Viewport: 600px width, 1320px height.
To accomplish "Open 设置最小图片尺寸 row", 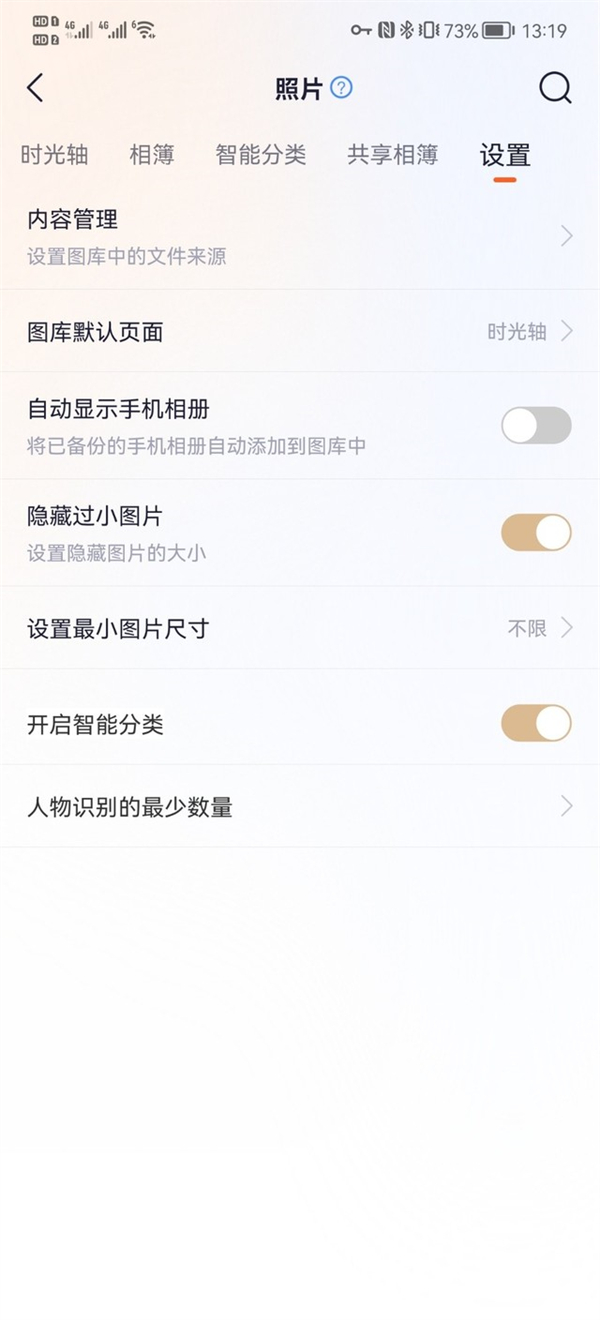I will click(x=300, y=628).
